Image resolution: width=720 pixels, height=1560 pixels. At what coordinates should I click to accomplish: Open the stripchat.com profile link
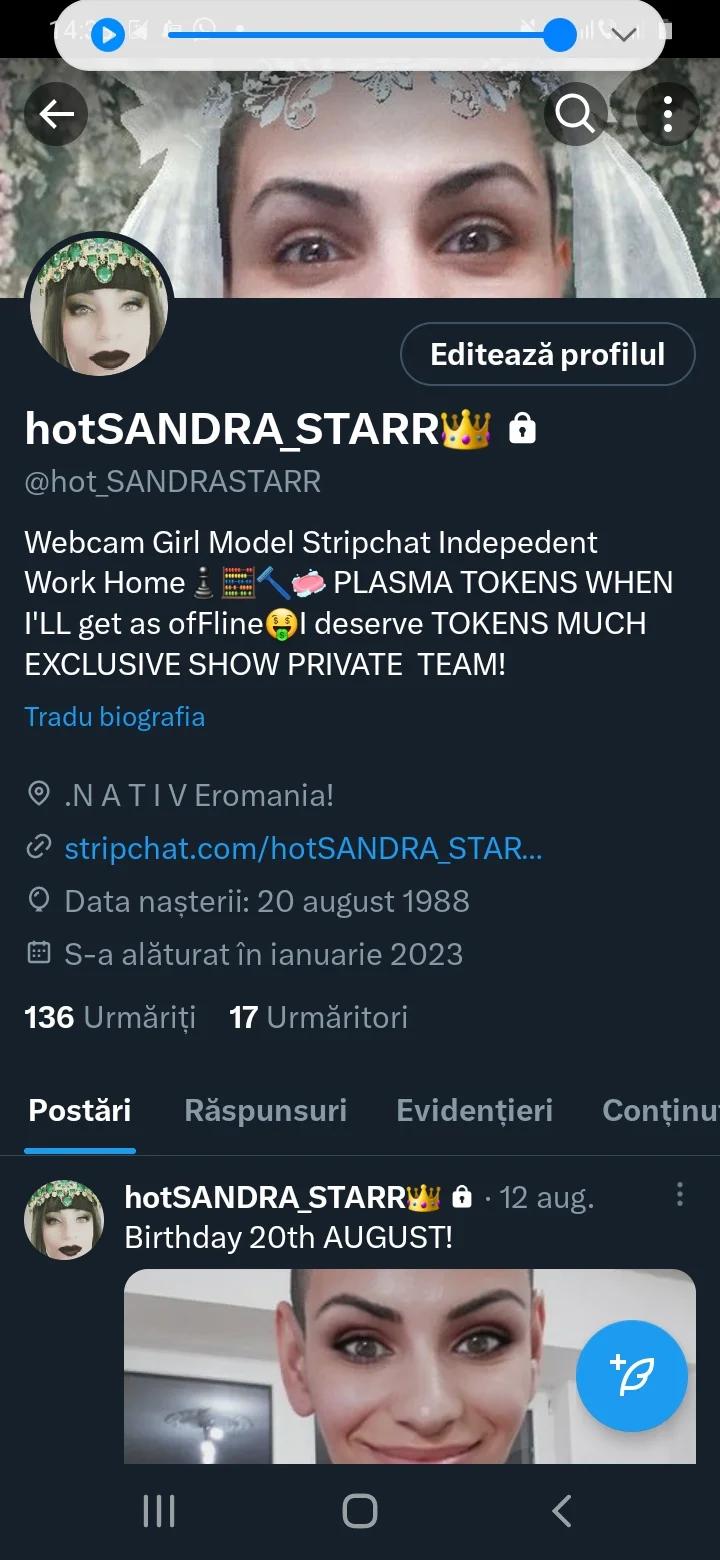coord(303,849)
